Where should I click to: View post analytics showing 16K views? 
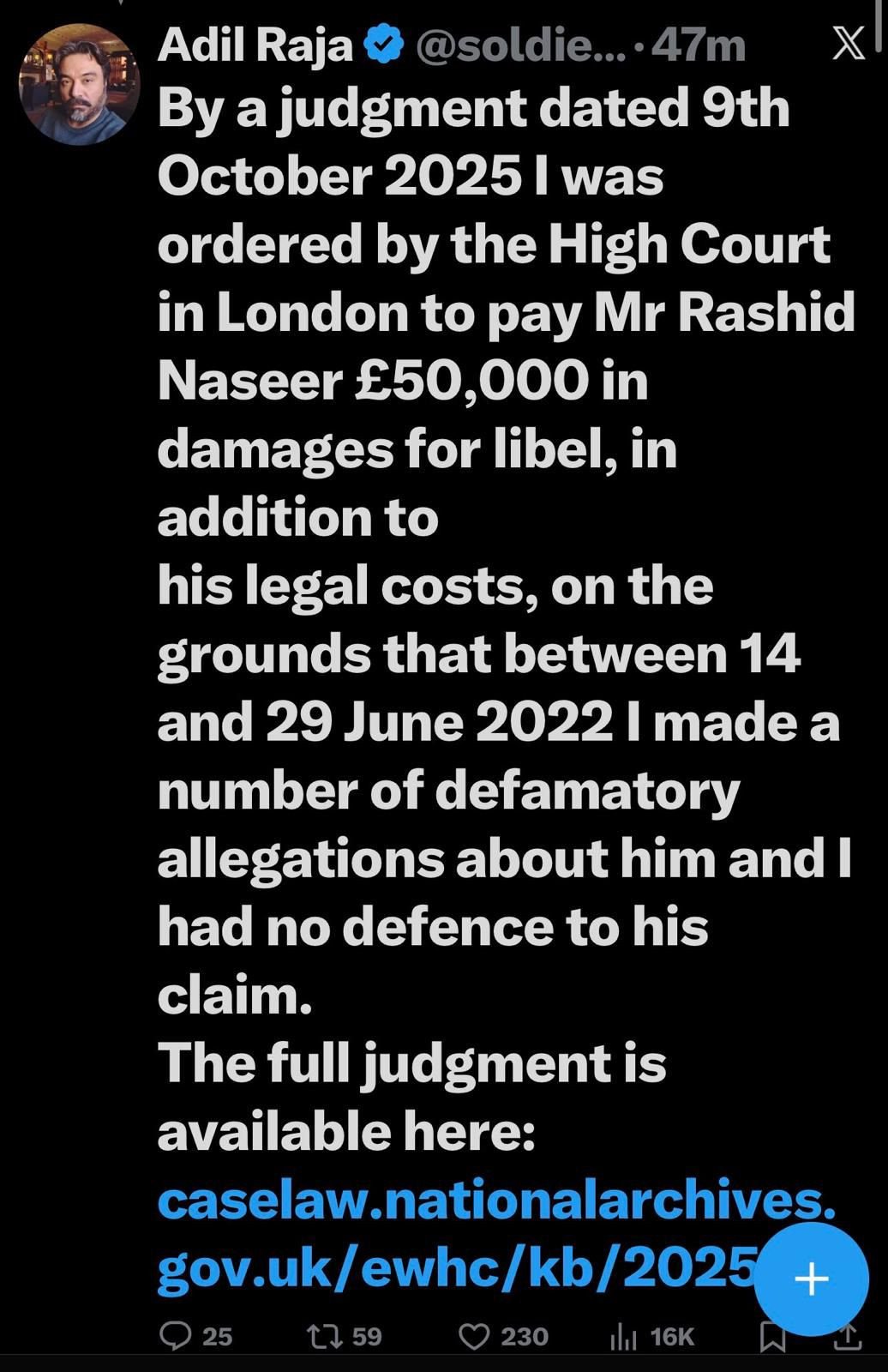(x=621, y=1336)
